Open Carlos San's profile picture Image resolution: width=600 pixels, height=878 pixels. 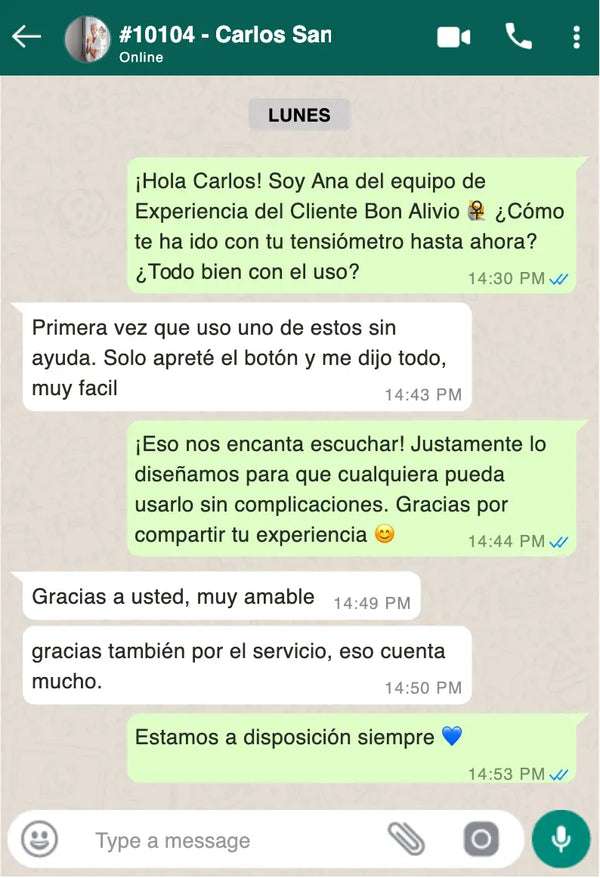click(87, 39)
